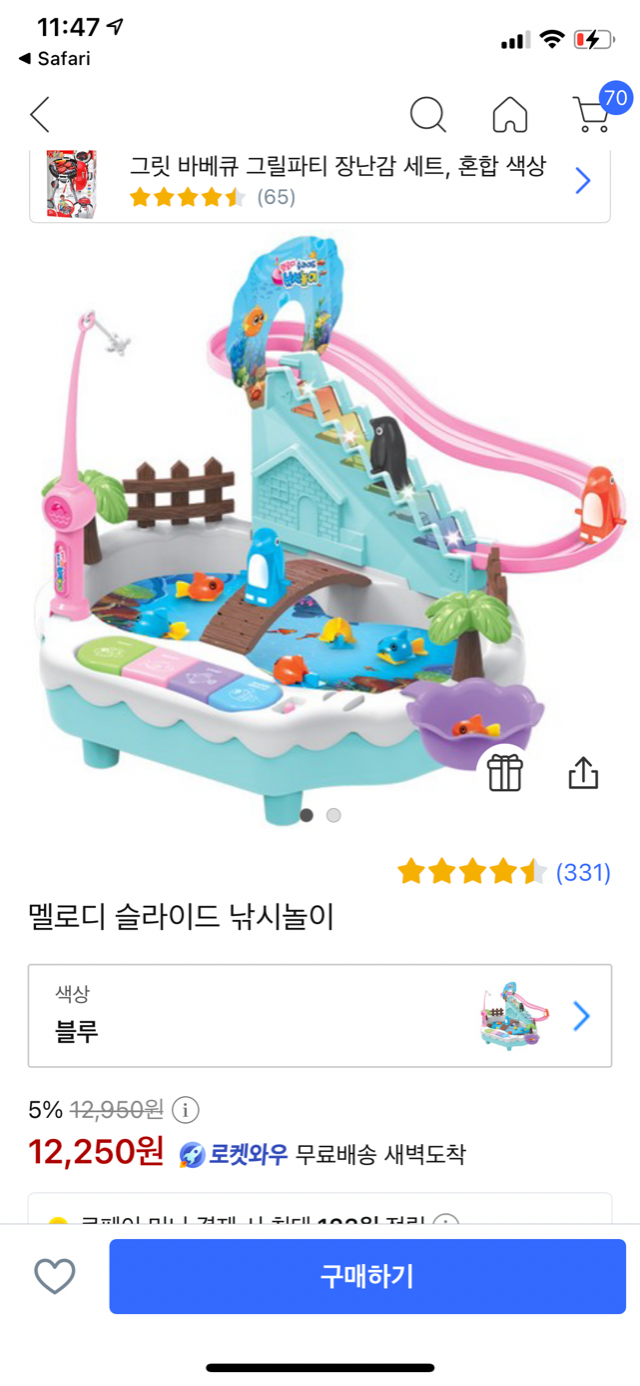Open the gift box icon

click(505, 772)
